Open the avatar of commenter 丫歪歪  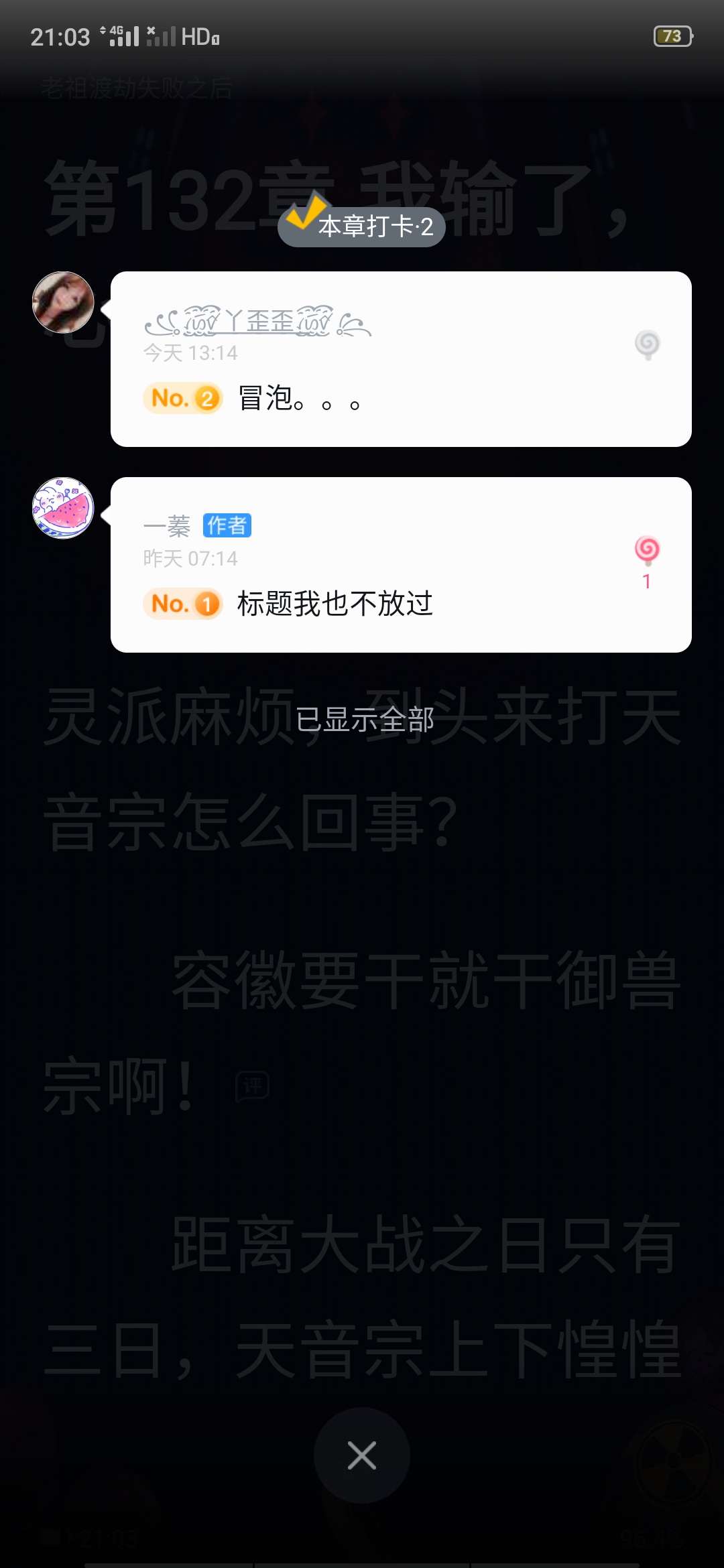(x=64, y=303)
